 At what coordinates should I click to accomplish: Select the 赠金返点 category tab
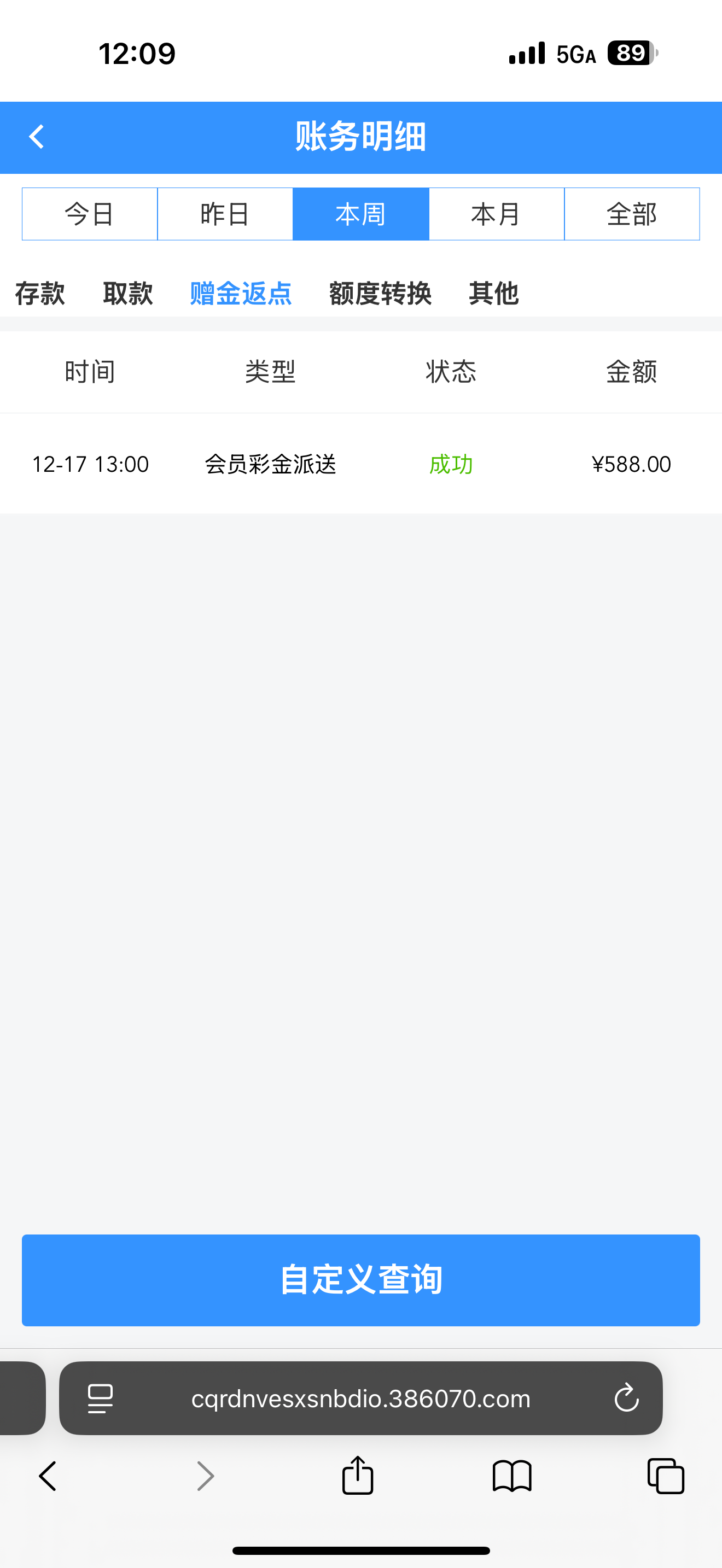click(x=241, y=294)
